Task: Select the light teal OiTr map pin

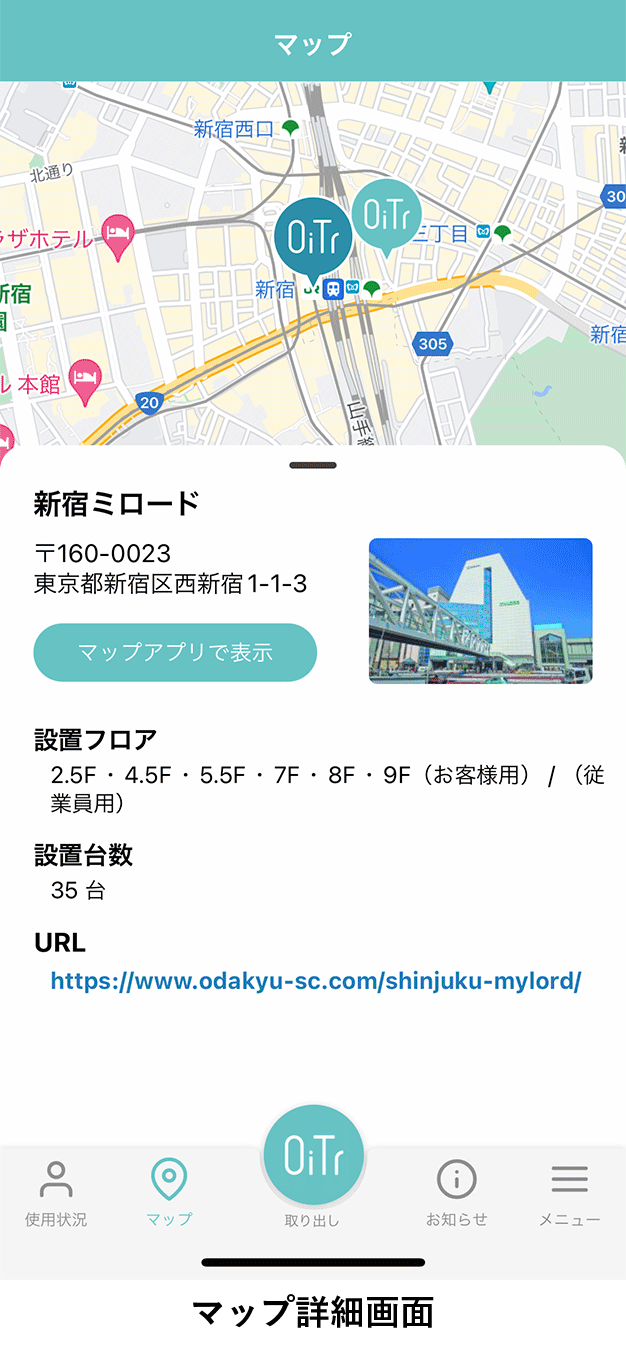Action: (387, 214)
